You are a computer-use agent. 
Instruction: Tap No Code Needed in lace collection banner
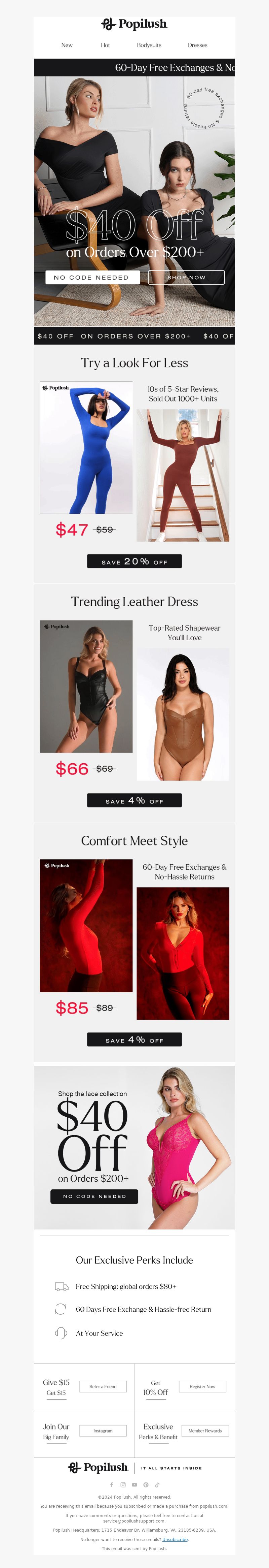tap(95, 1196)
